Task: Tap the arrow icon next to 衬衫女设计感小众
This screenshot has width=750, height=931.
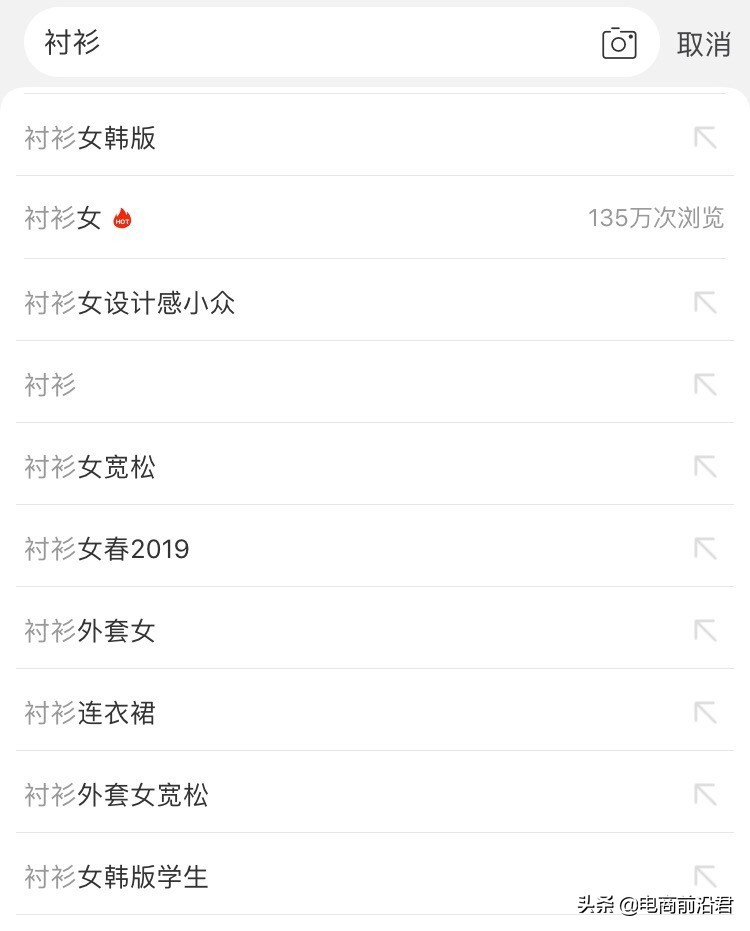Action: pyautogui.click(x=706, y=302)
